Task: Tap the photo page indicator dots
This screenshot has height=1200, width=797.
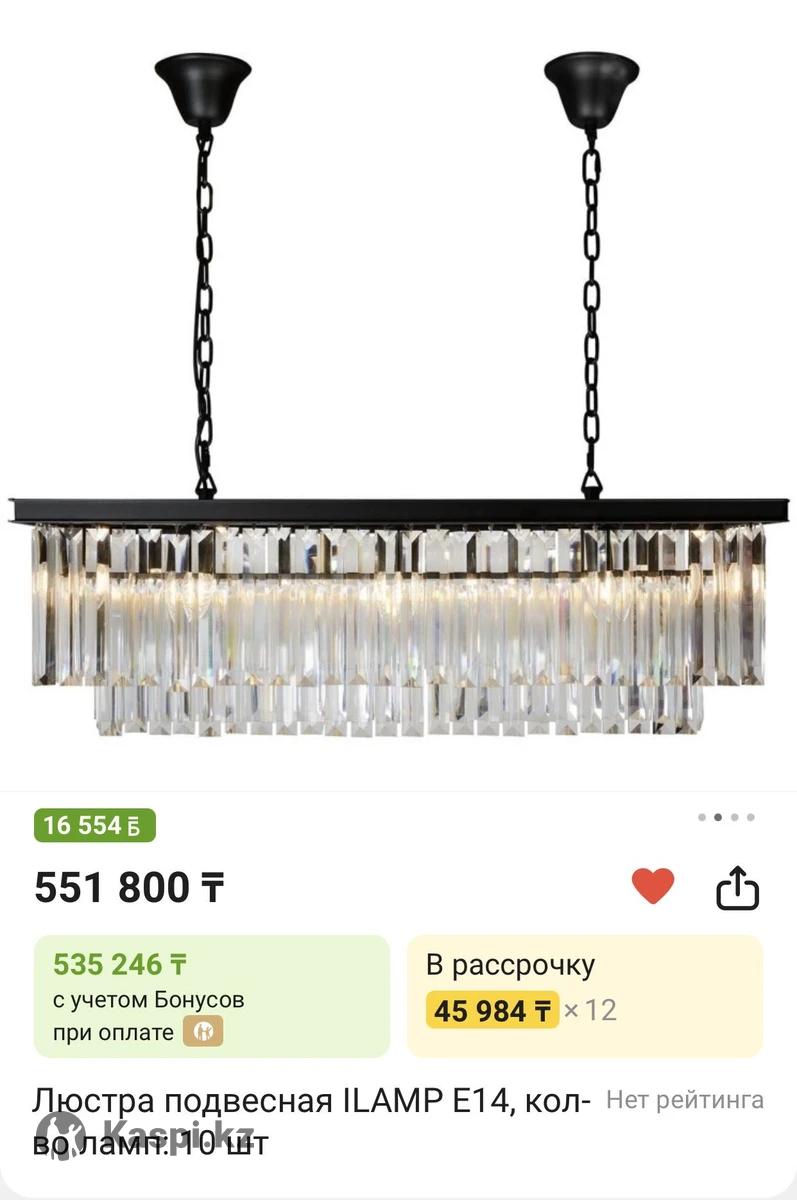Action: tap(726, 817)
